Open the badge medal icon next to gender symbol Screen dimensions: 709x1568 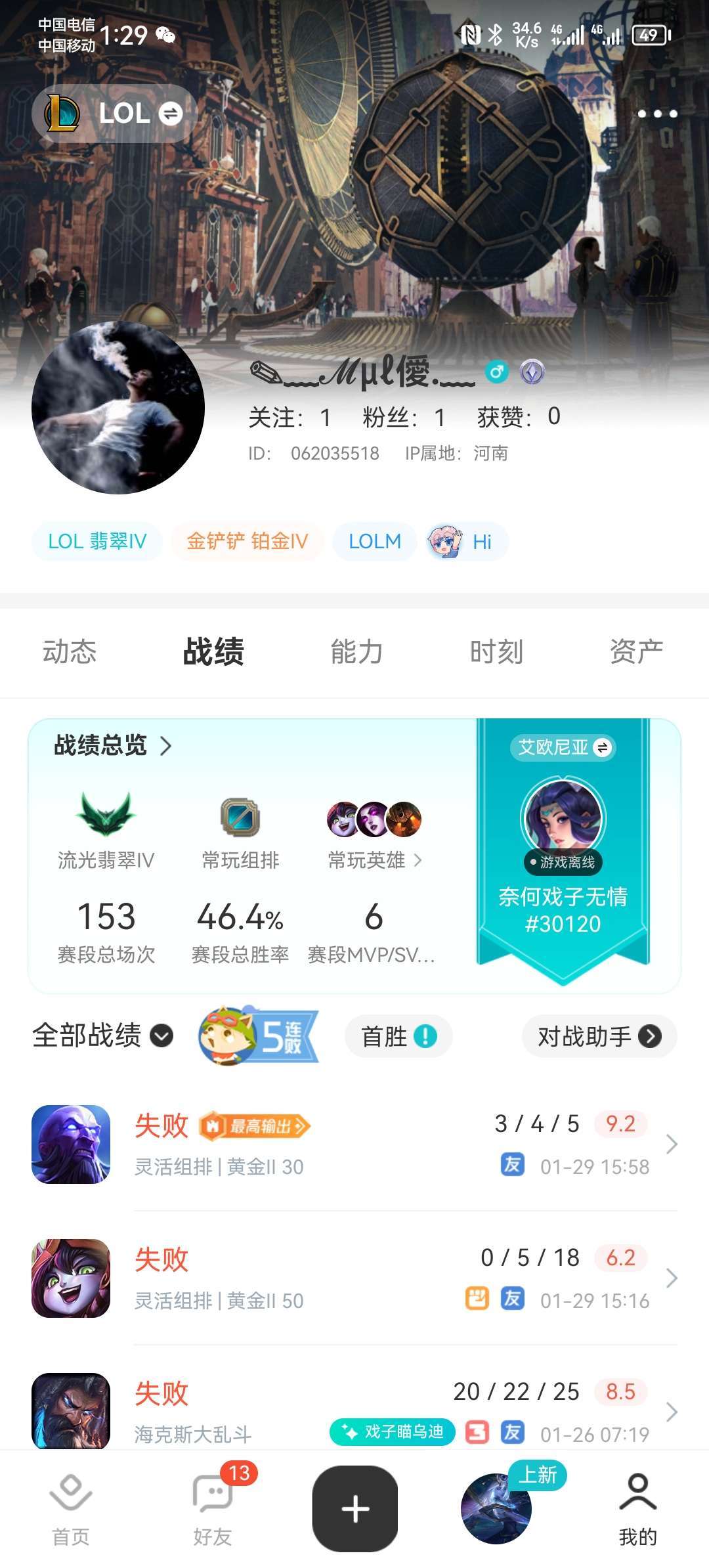(x=533, y=372)
